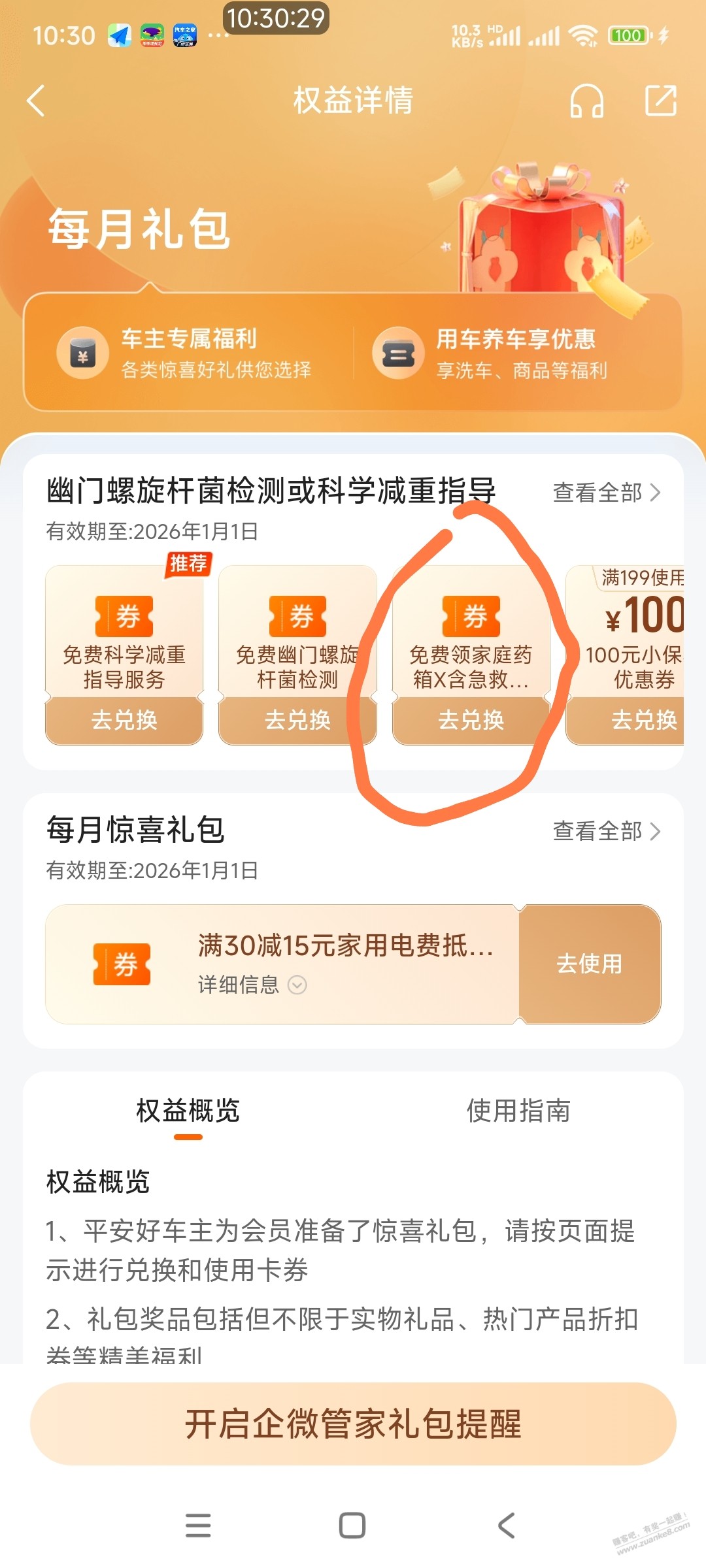Go back from 权益详情 page

[x=37, y=101]
